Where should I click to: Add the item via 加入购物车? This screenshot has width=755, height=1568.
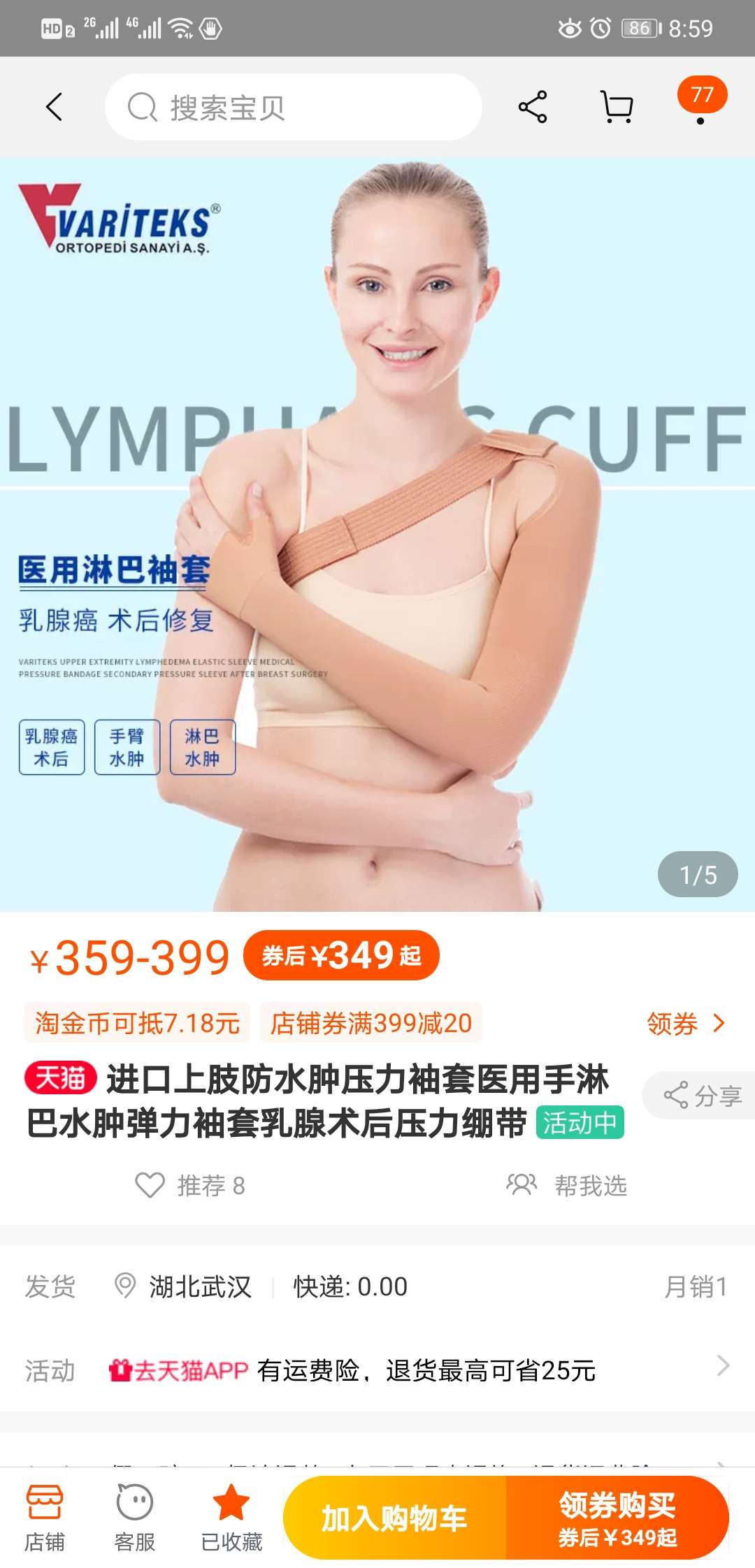(x=394, y=1518)
